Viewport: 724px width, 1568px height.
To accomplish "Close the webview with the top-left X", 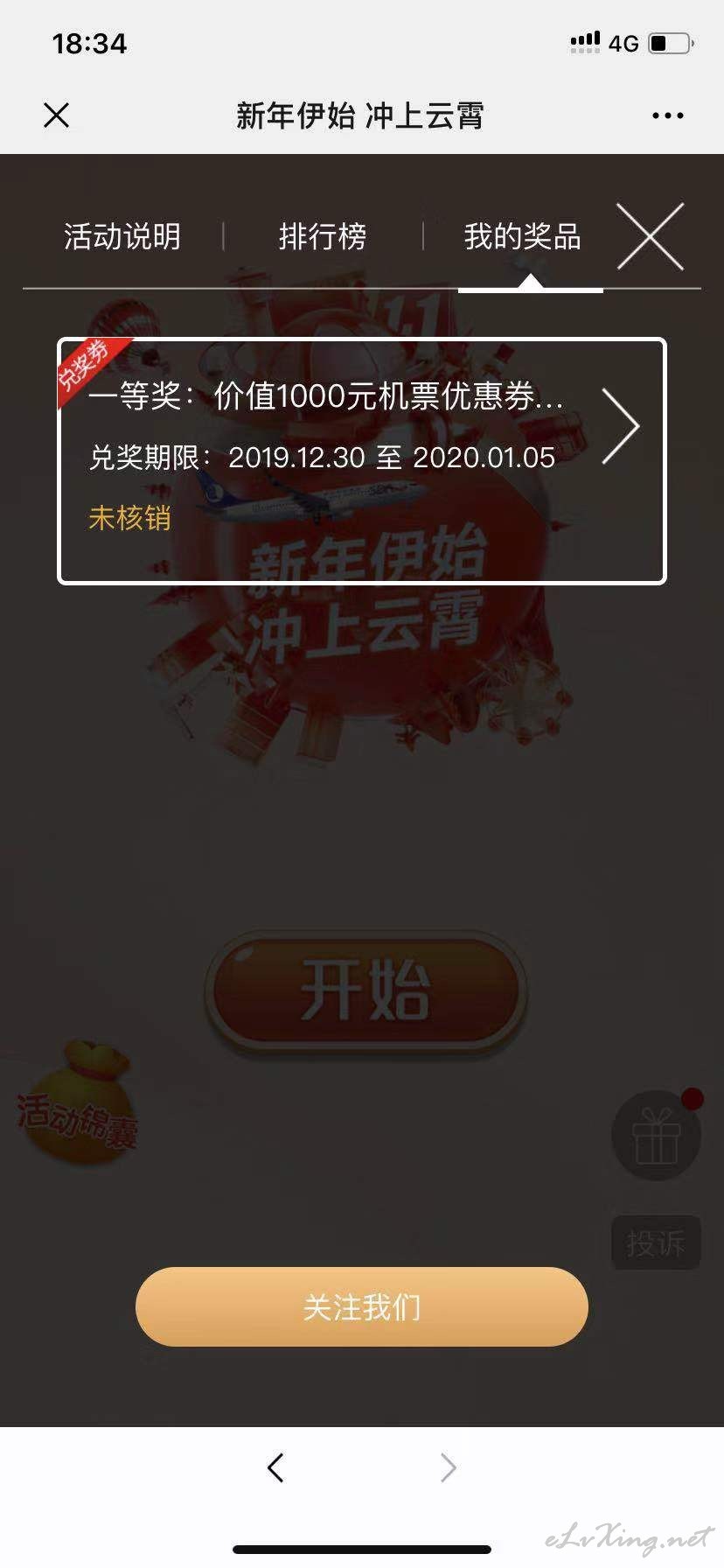I will (x=57, y=115).
